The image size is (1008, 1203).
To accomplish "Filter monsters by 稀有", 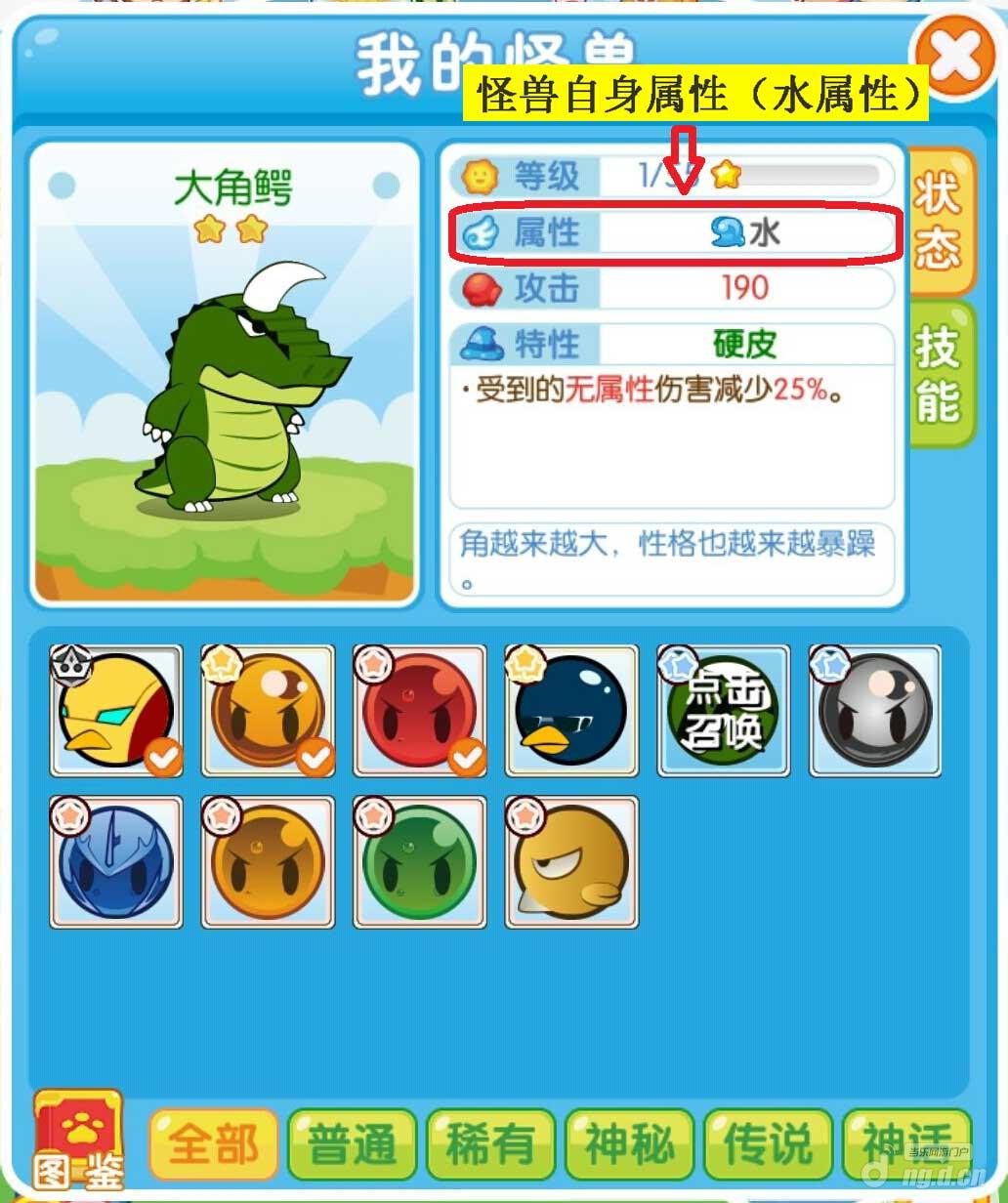I will (491, 1144).
